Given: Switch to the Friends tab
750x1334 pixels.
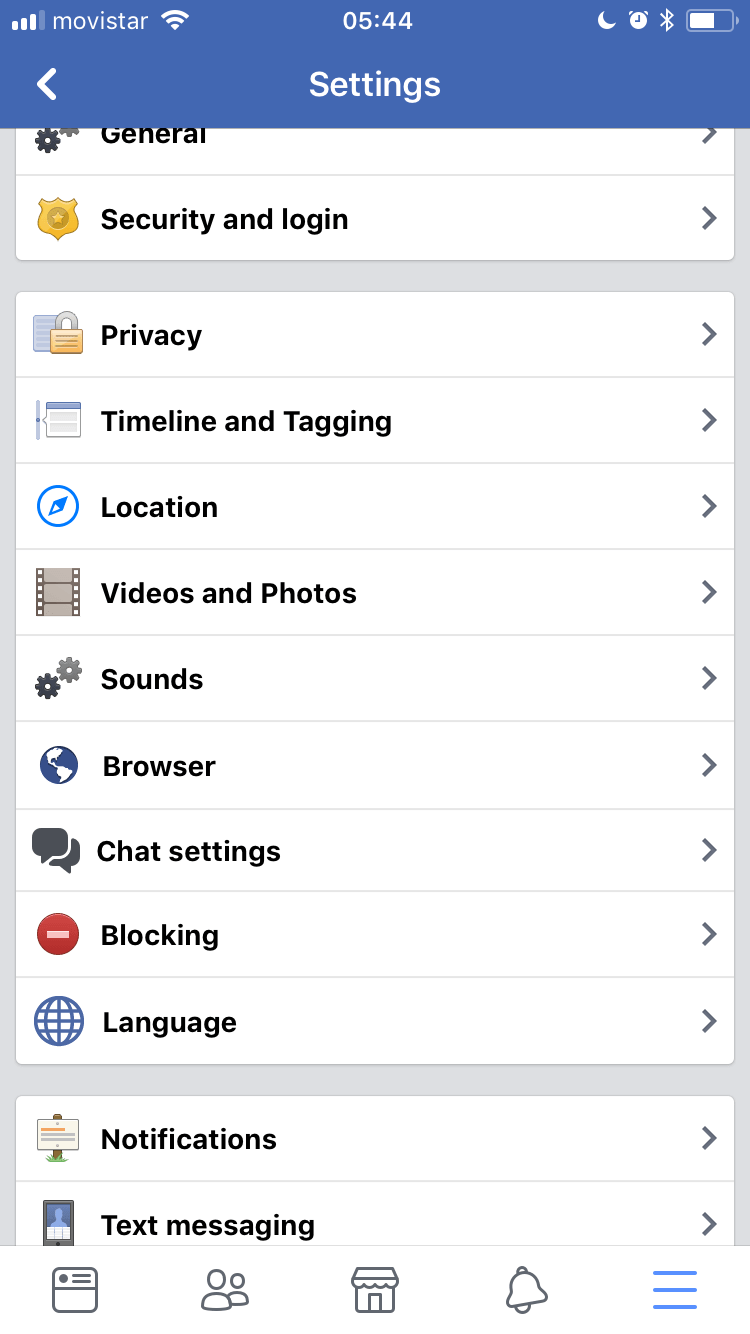Looking at the screenshot, I should click(x=225, y=1290).
